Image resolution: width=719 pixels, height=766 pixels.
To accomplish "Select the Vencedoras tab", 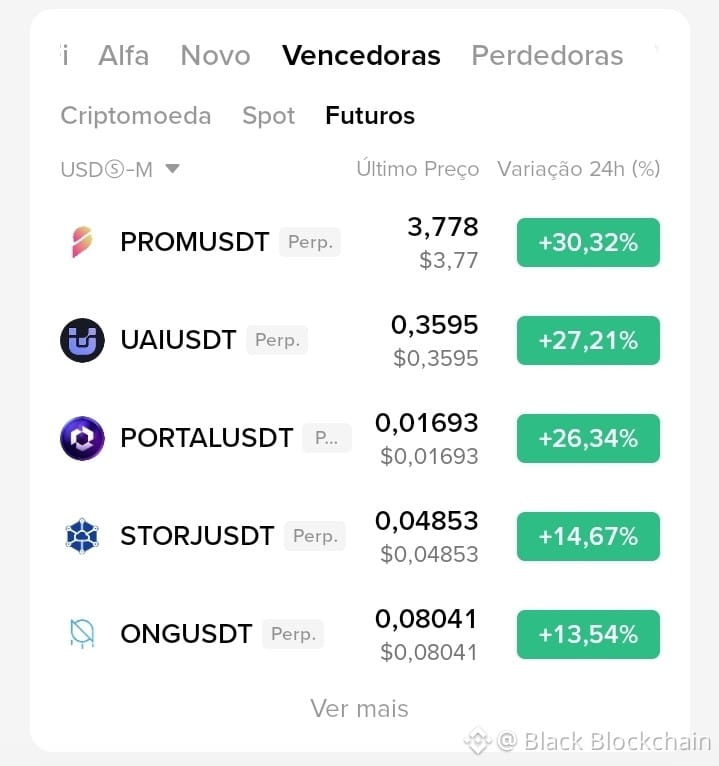I will 361,55.
